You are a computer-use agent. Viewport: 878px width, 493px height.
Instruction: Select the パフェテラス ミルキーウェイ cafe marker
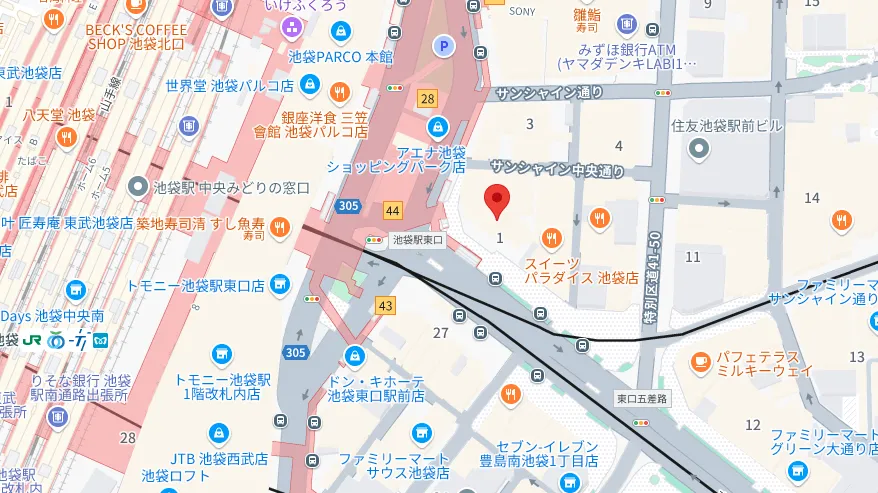click(699, 360)
